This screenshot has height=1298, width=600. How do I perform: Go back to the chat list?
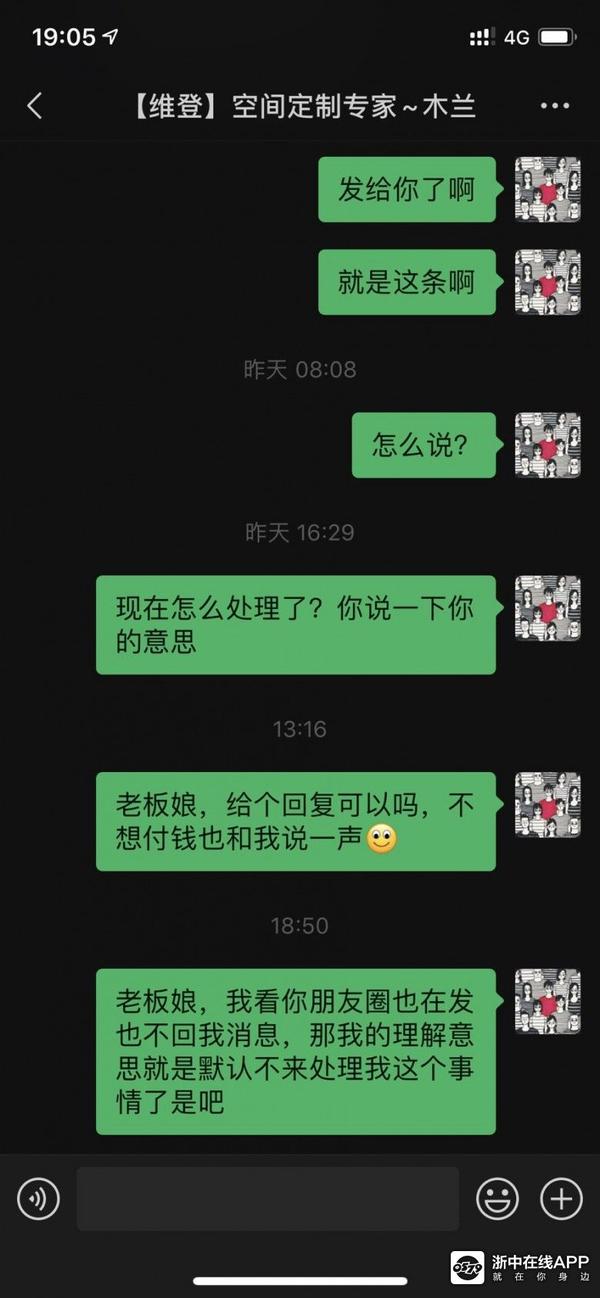(x=35, y=106)
